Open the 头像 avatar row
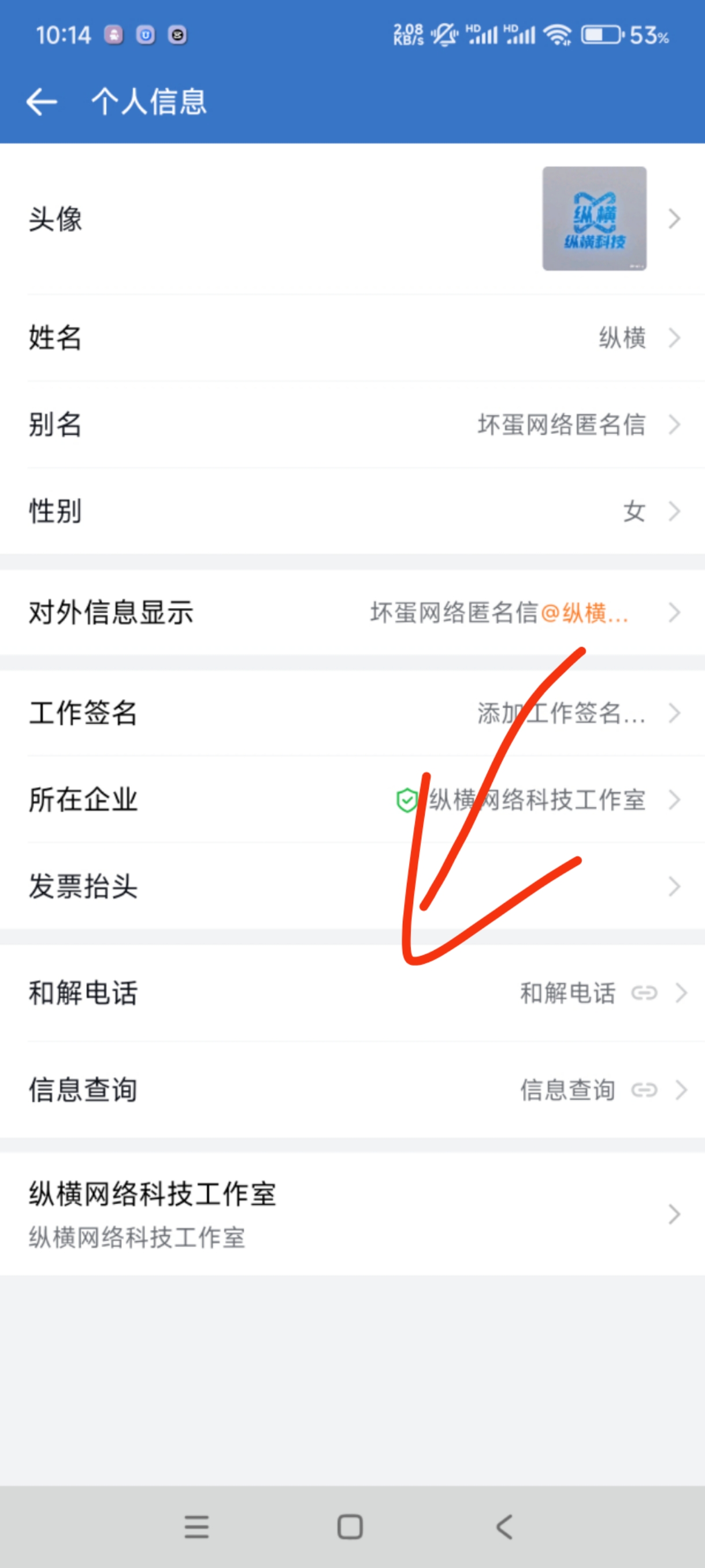The height and width of the screenshot is (1568, 705). (352, 219)
